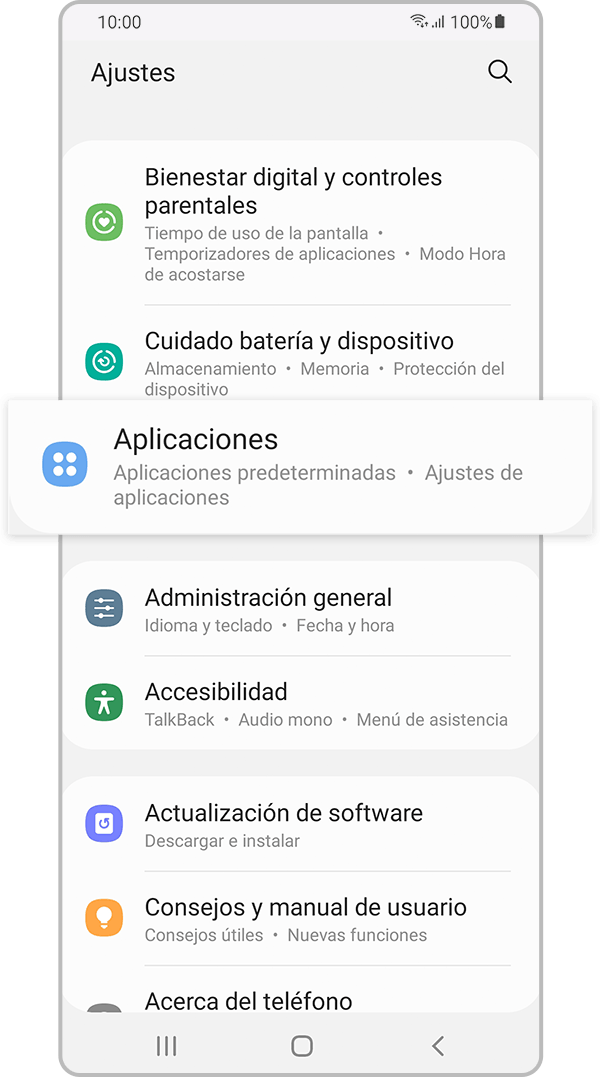Show recent apps
600x1077 pixels.
coord(166,1046)
